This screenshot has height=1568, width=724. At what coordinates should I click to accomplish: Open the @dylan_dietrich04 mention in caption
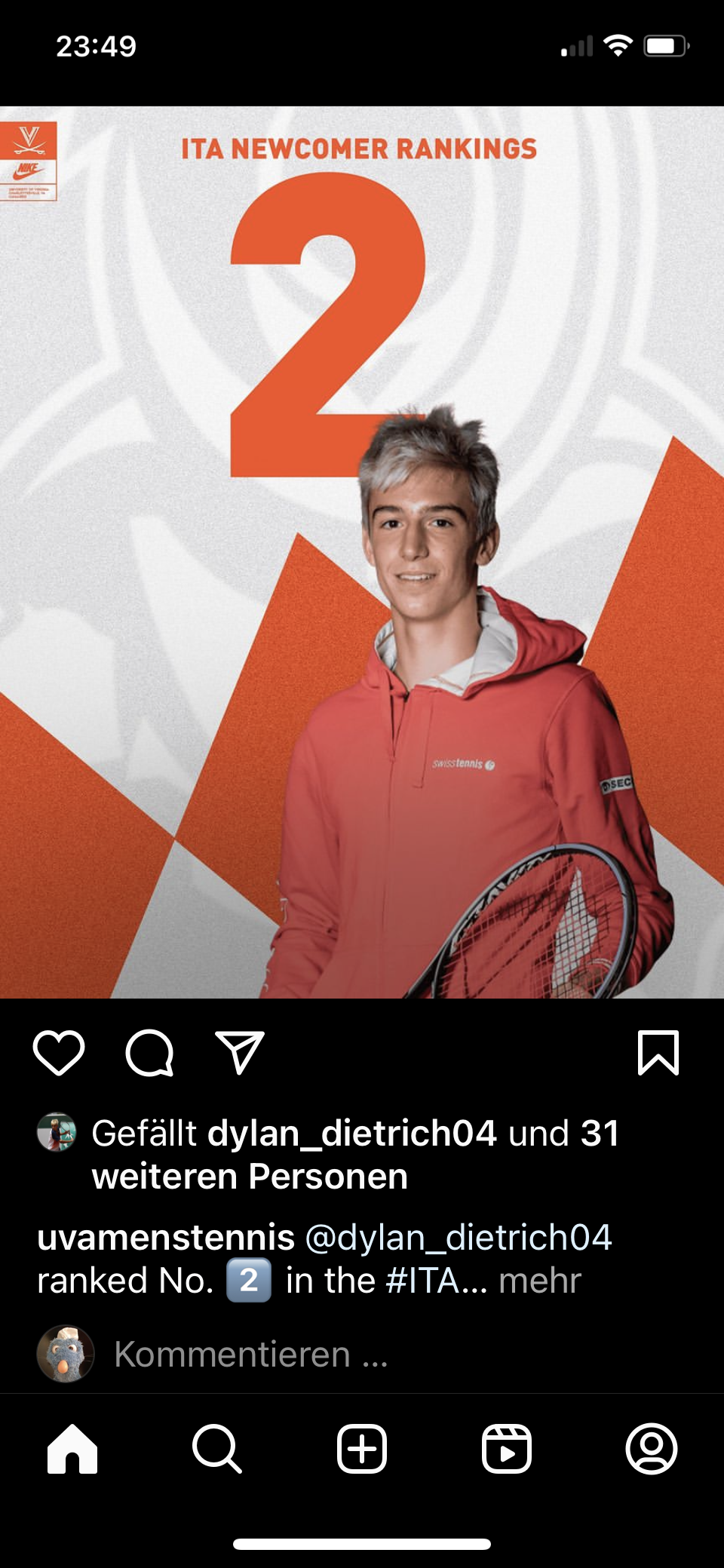[459, 1238]
